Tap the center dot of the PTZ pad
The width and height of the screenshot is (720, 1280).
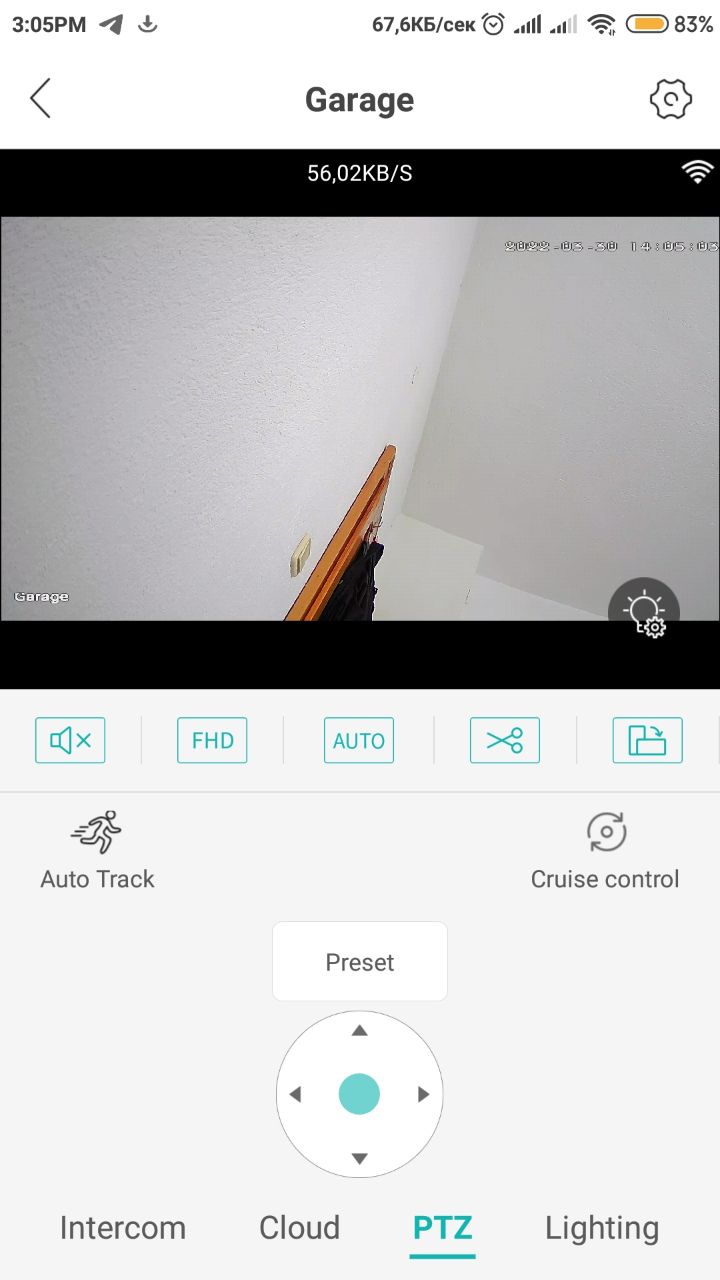[359, 1095]
